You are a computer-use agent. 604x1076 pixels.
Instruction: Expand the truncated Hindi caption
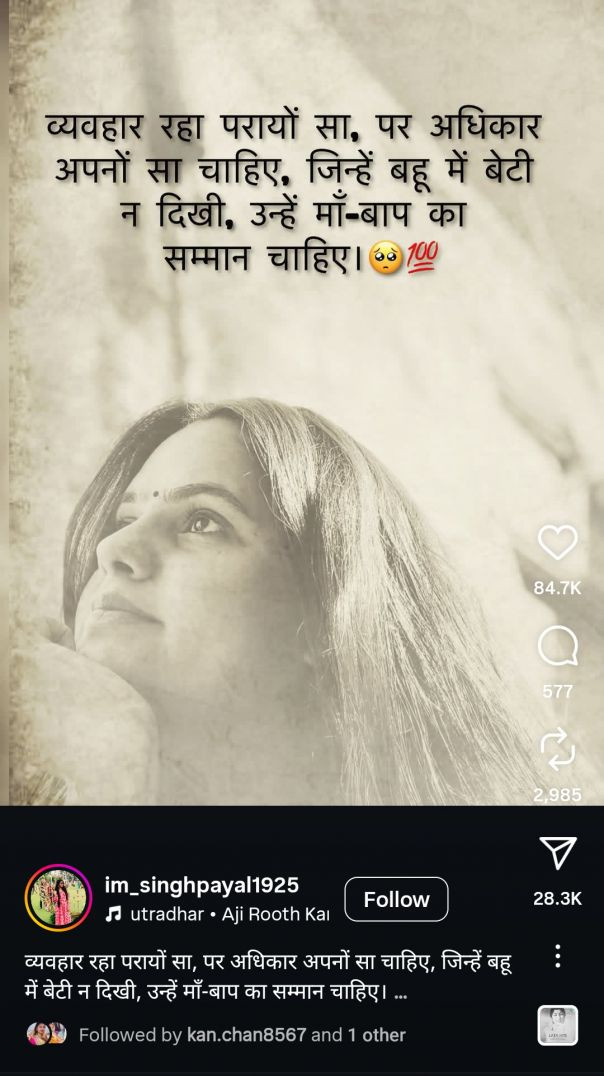coord(401,995)
